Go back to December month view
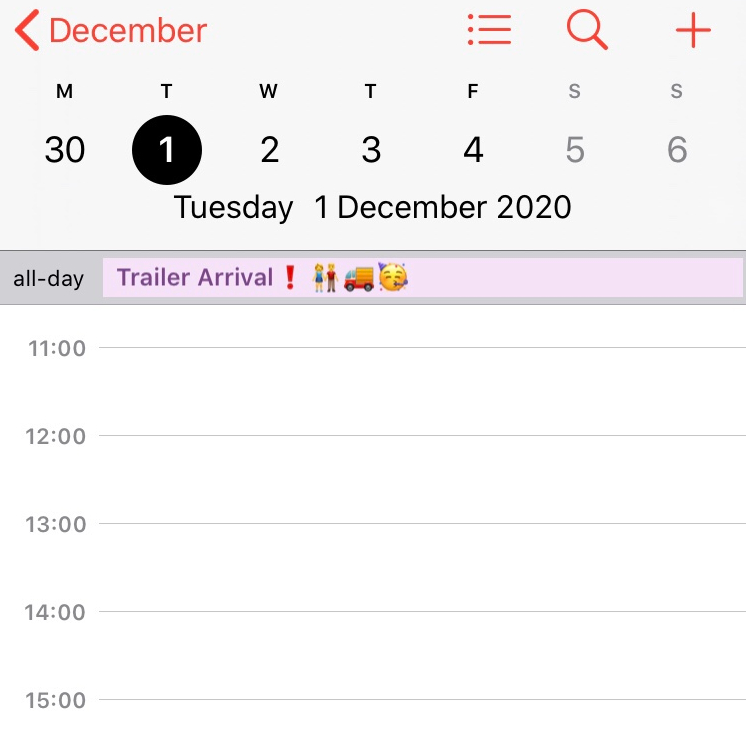The height and width of the screenshot is (746, 746). (110, 31)
